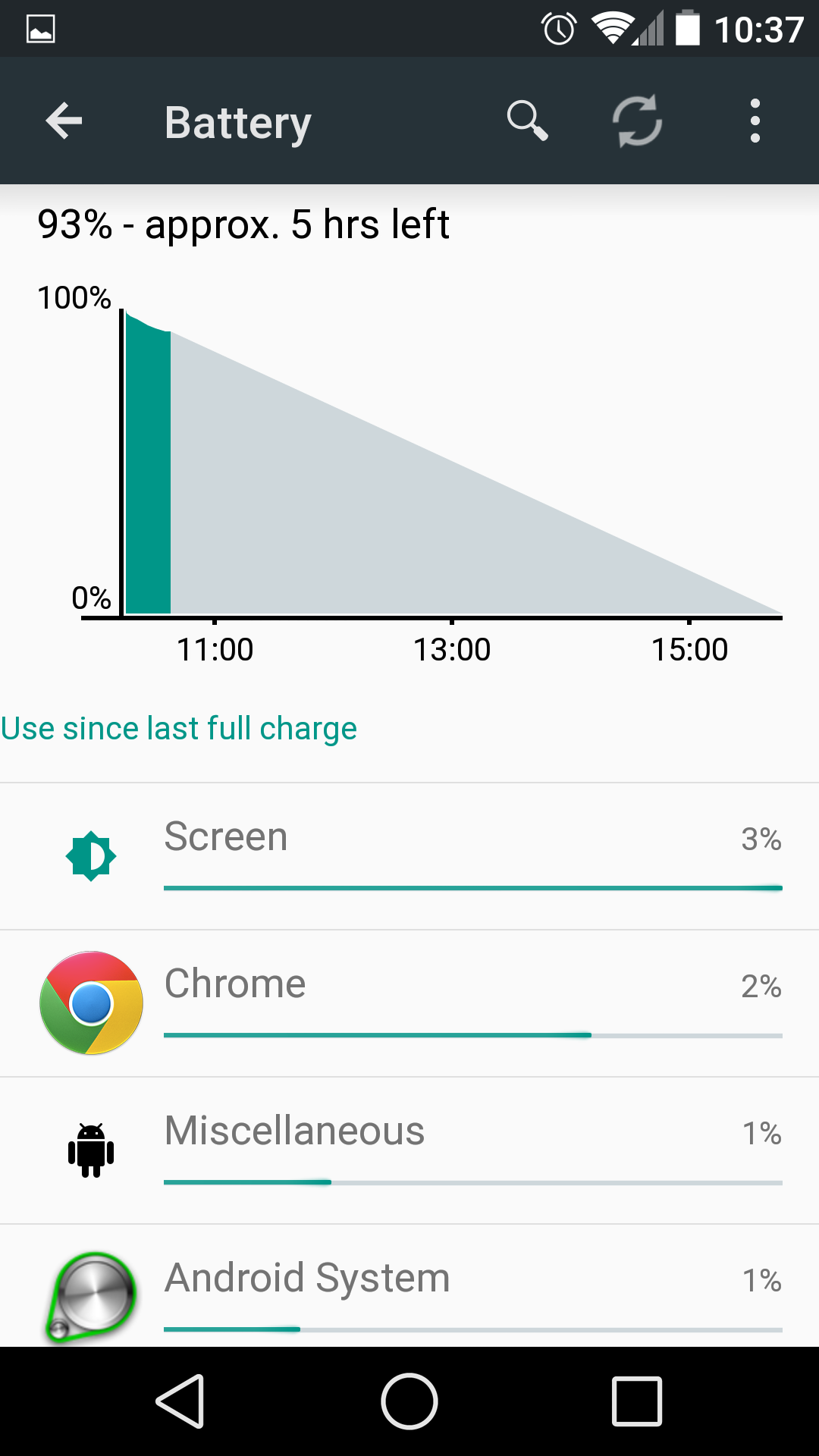Viewport: 819px width, 1456px height.
Task: Open the battery history graph
Action: [x=409, y=470]
